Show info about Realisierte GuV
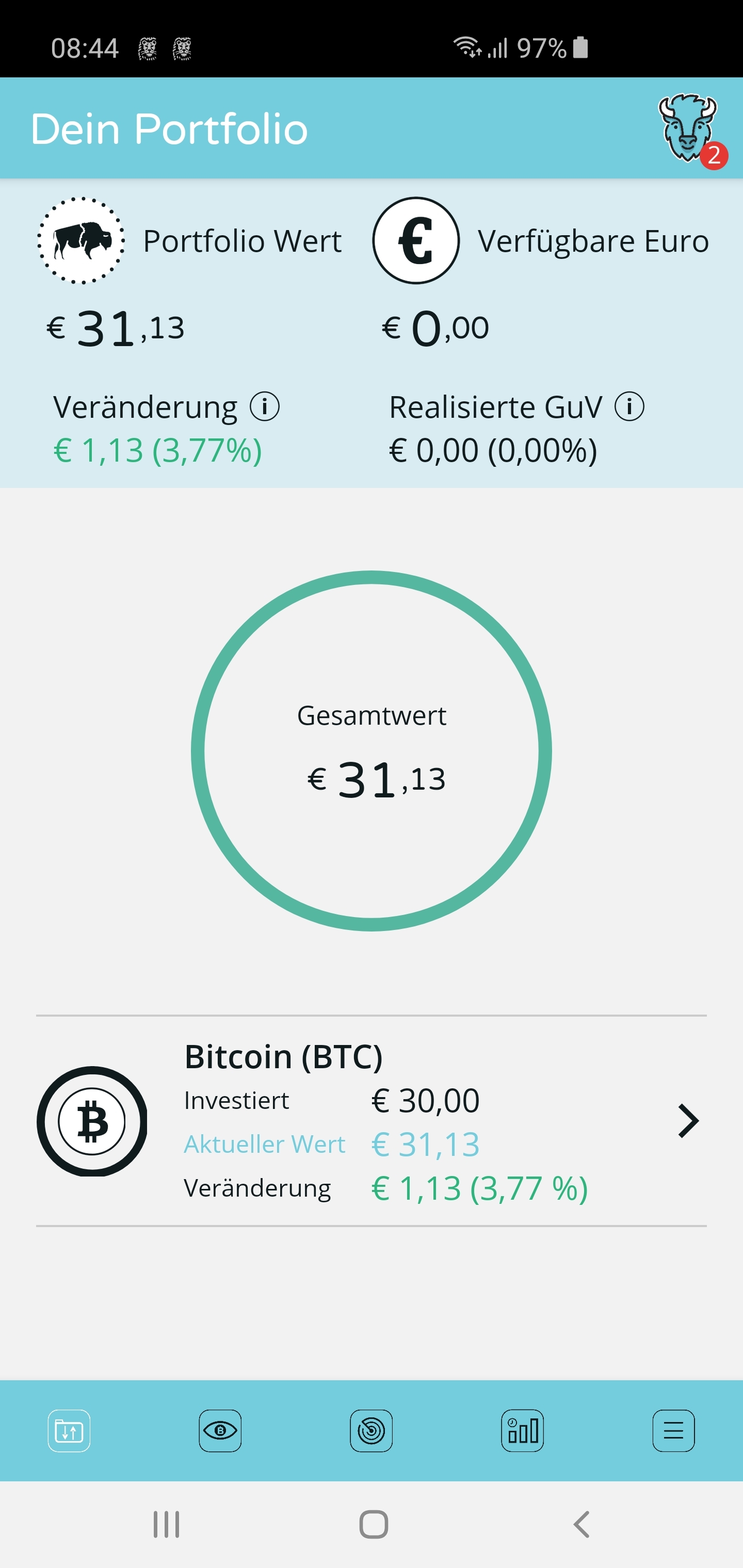The height and width of the screenshot is (1568, 743). click(x=629, y=406)
